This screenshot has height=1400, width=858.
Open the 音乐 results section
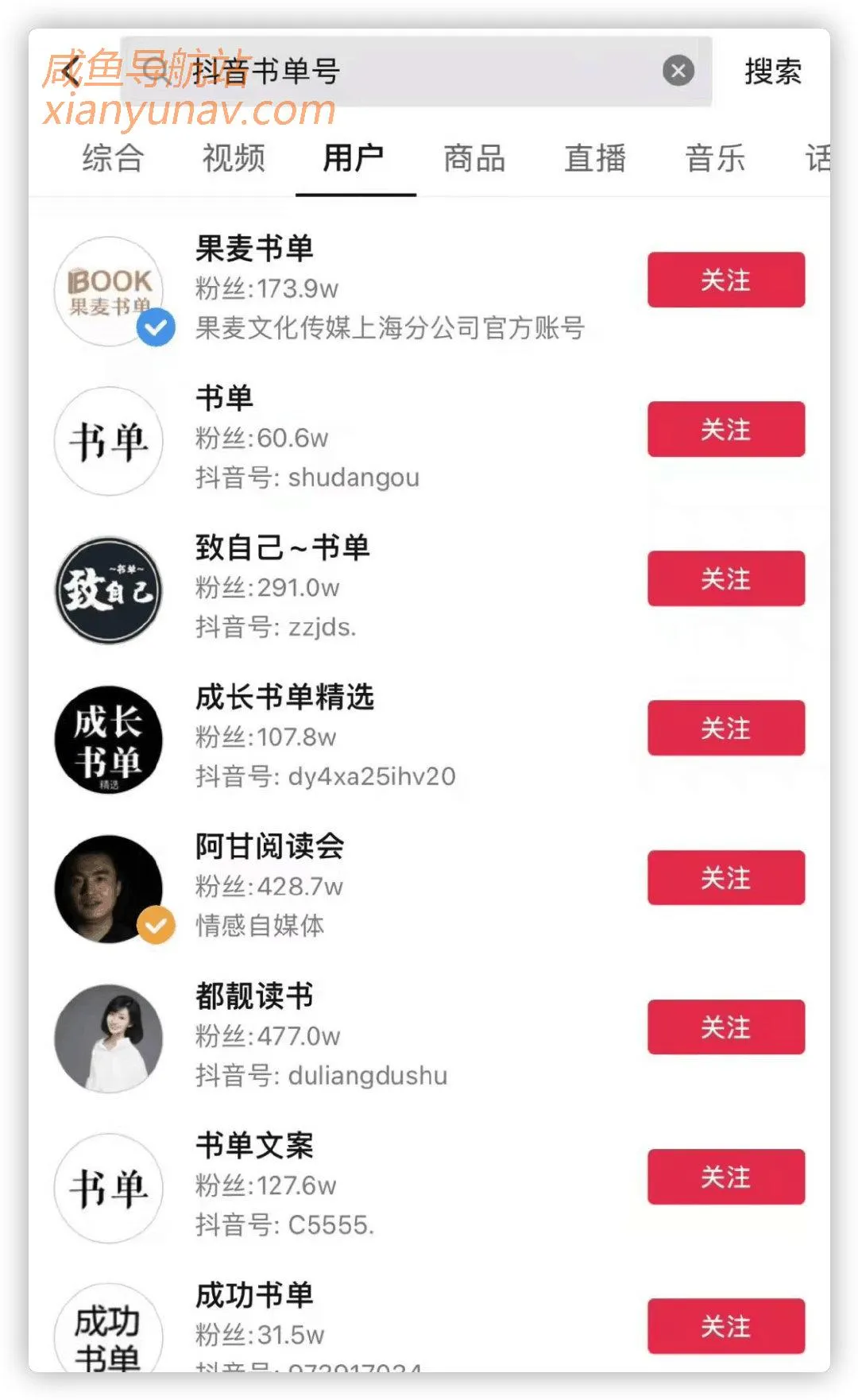[x=714, y=159]
